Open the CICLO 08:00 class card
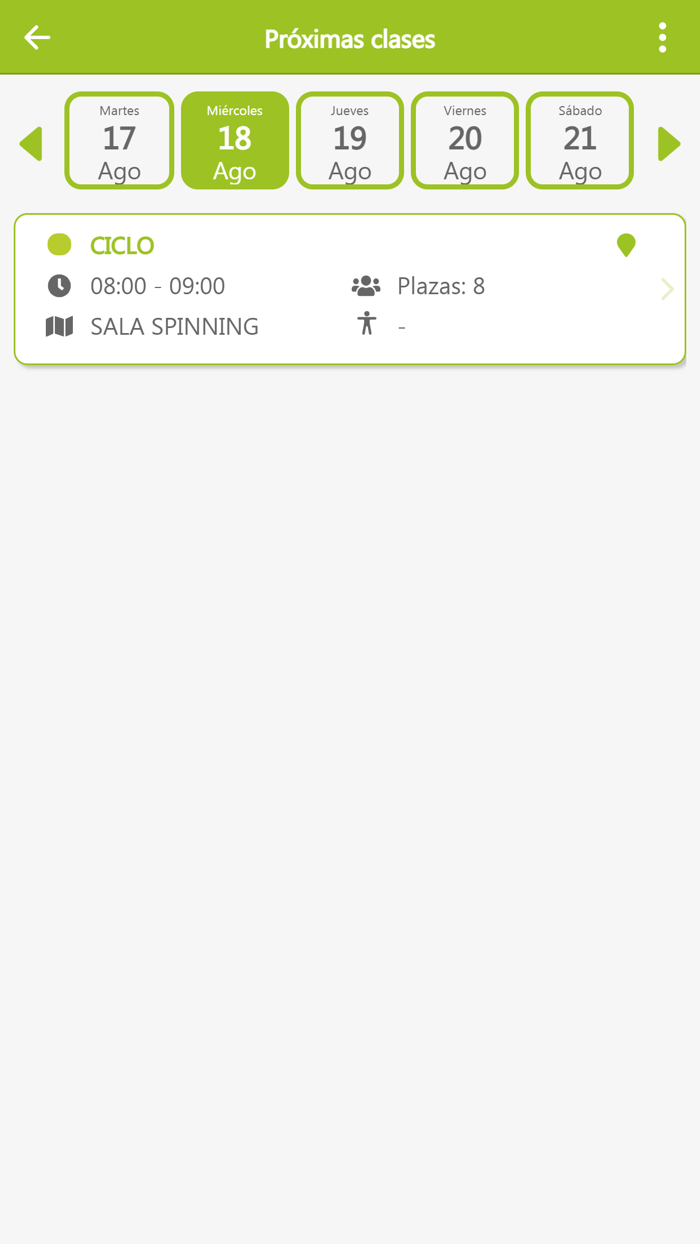The image size is (700, 1244). click(x=350, y=289)
